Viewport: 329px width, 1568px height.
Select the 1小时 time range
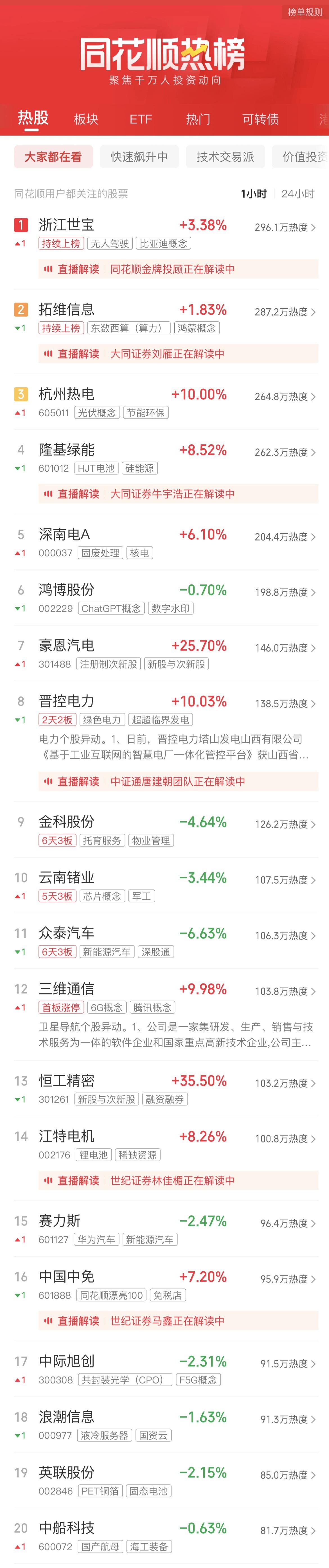pyautogui.click(x=254, y=194)
